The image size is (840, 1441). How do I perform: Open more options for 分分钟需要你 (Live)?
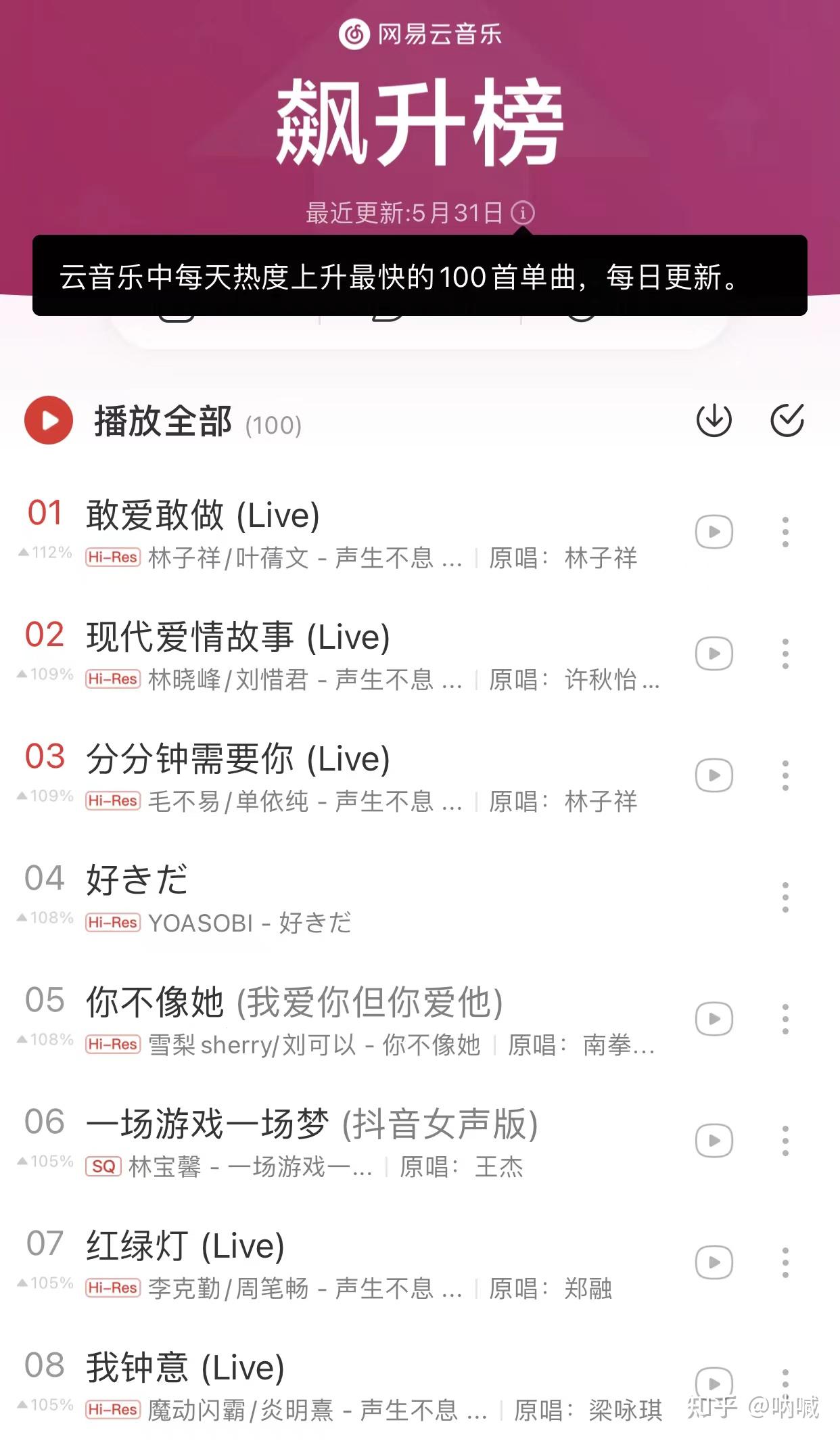point(785,775)
